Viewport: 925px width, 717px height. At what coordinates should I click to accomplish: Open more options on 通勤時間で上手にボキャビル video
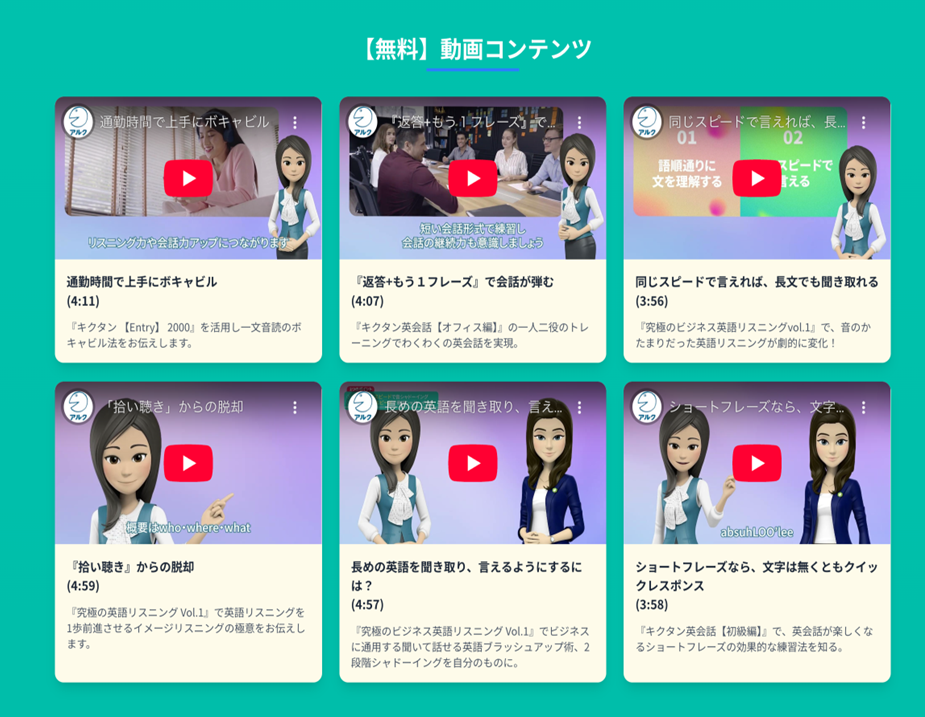click(295, 123)
